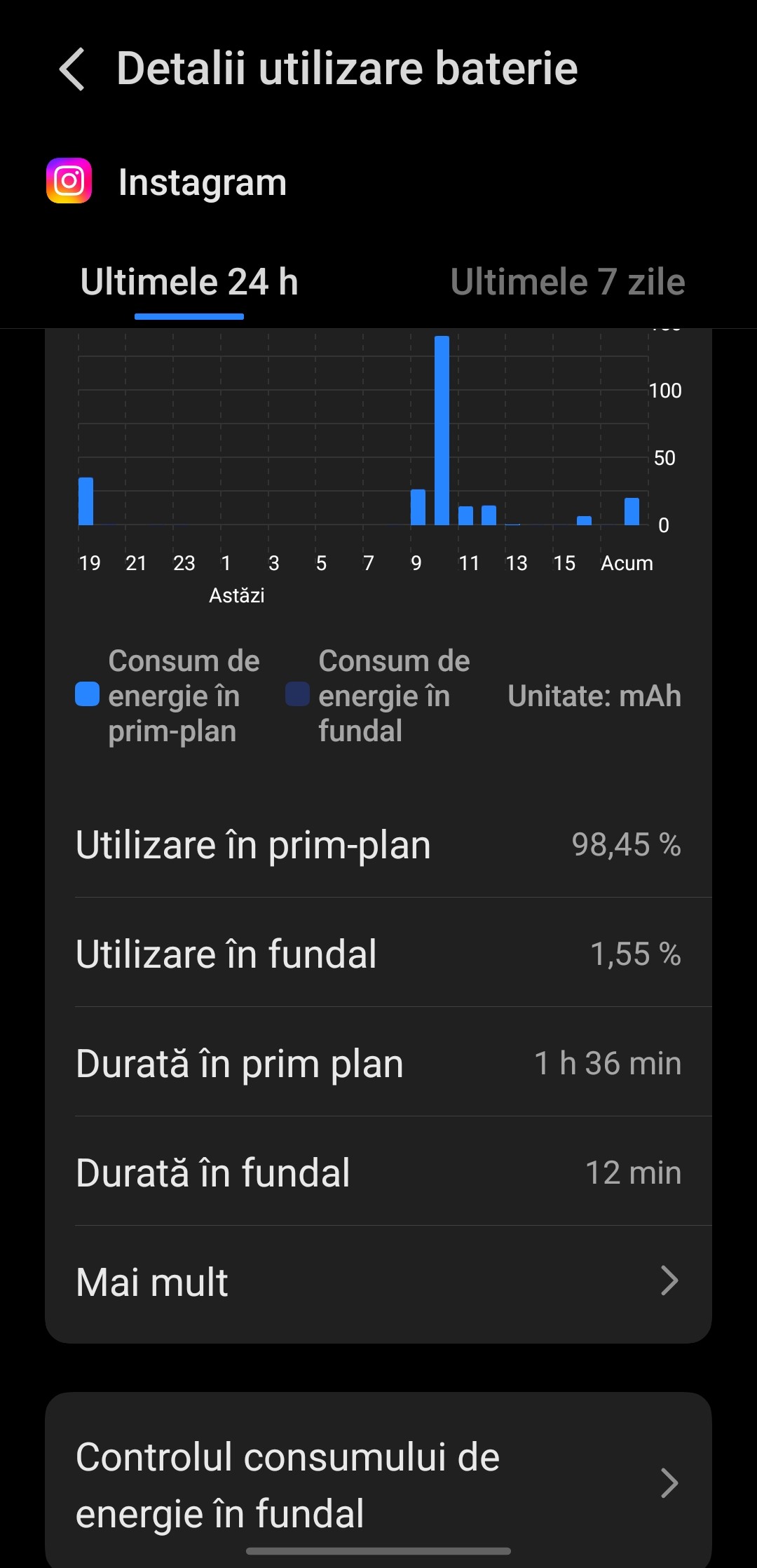Go back from battery usage details

tap(72, 69)
